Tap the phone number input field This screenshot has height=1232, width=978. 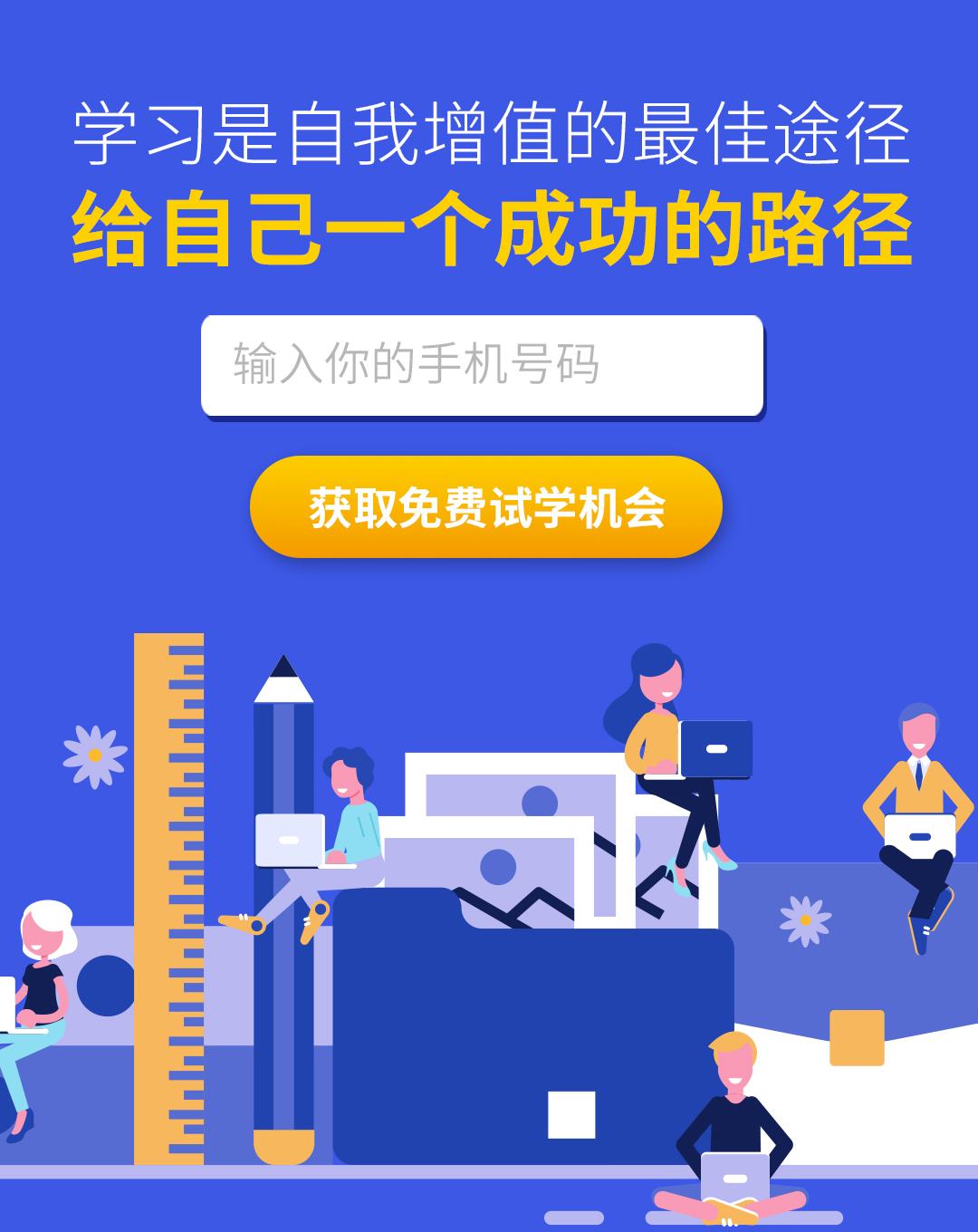pyautogui.click(x=482, y=365)
